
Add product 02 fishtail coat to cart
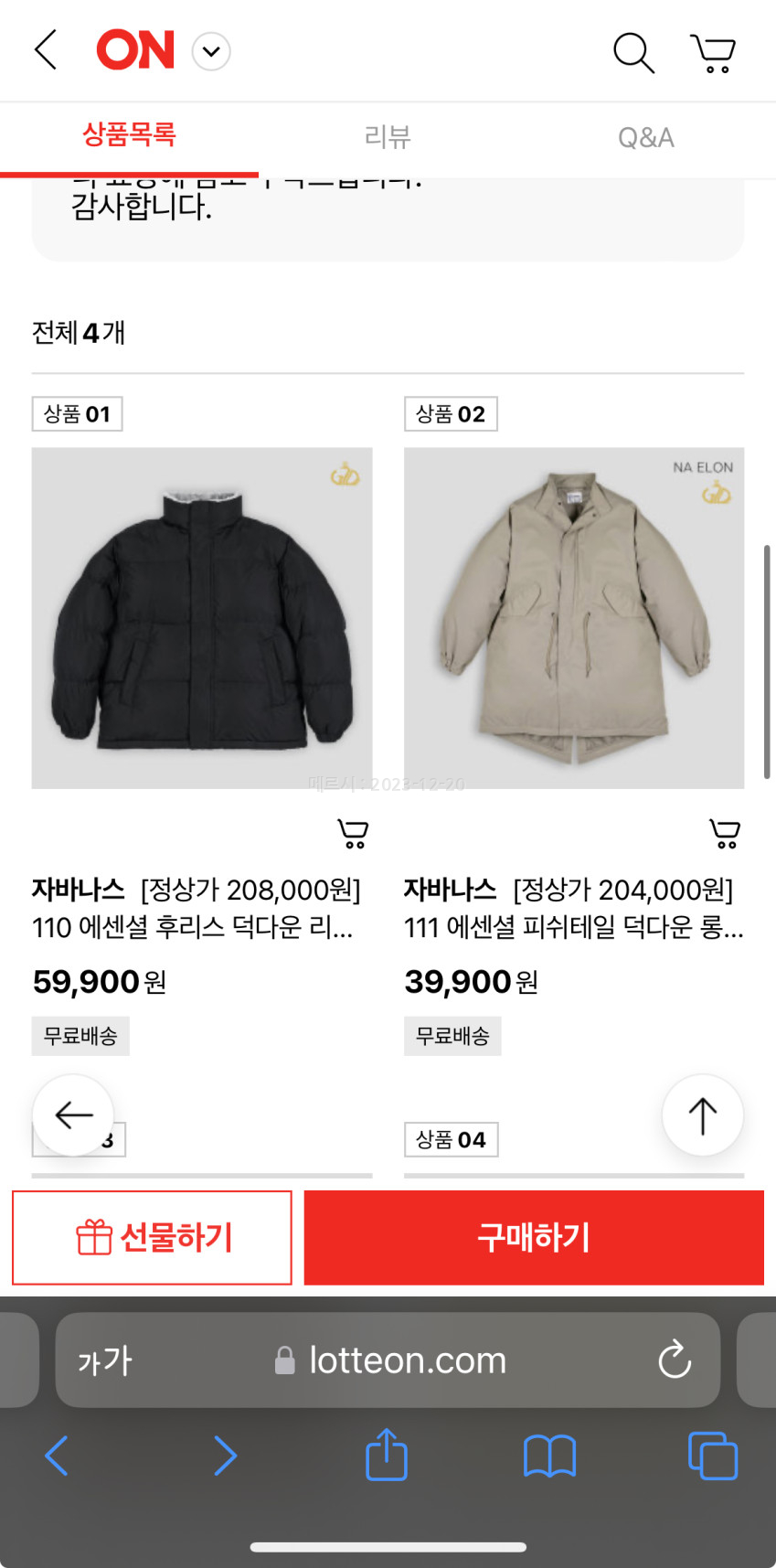(x=725, y=834)
